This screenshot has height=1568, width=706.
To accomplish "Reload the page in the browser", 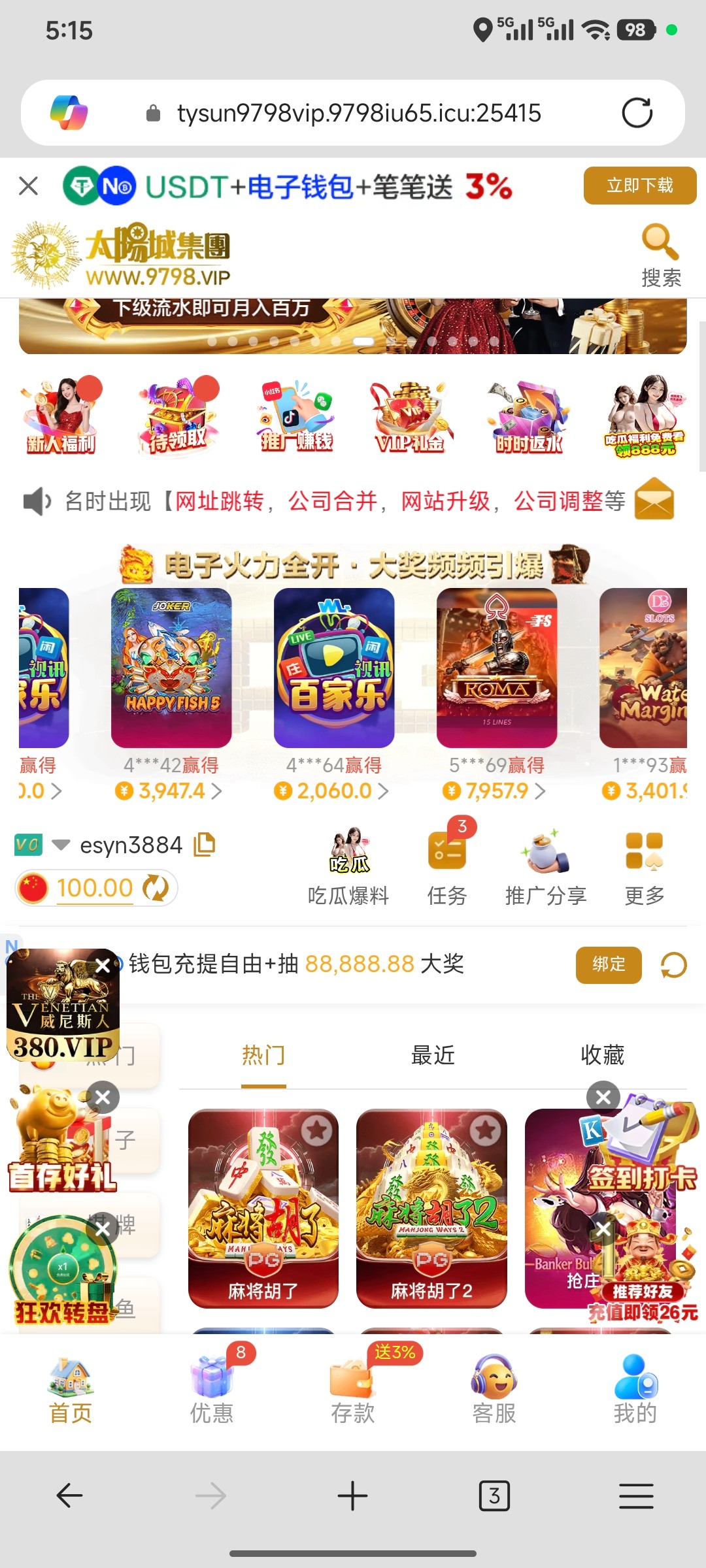I will (x=637, y=113).
